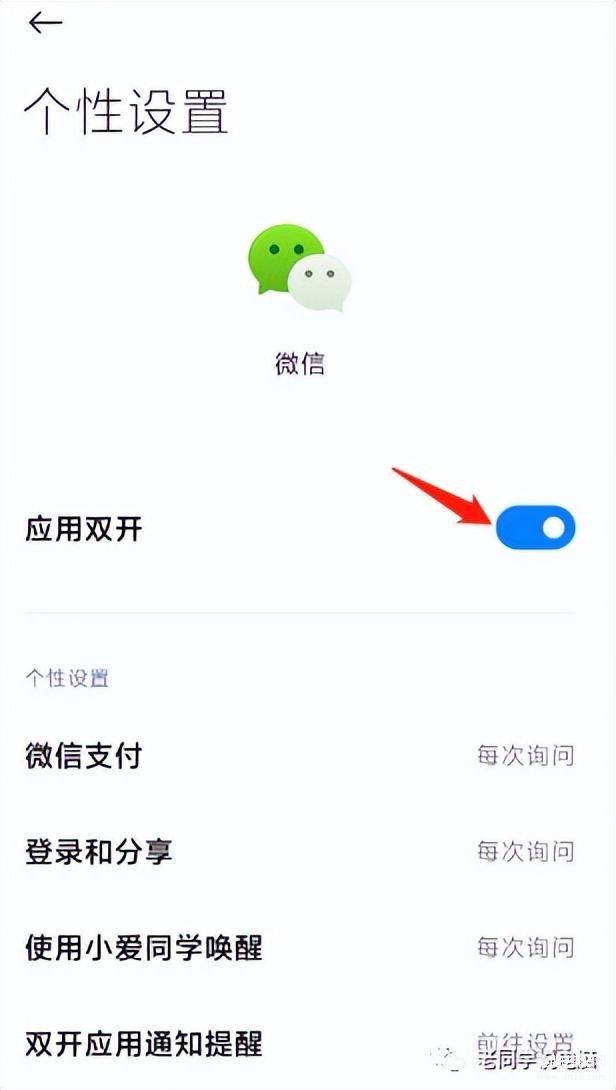Open the 登录和分享 setting

click(300, 851)
